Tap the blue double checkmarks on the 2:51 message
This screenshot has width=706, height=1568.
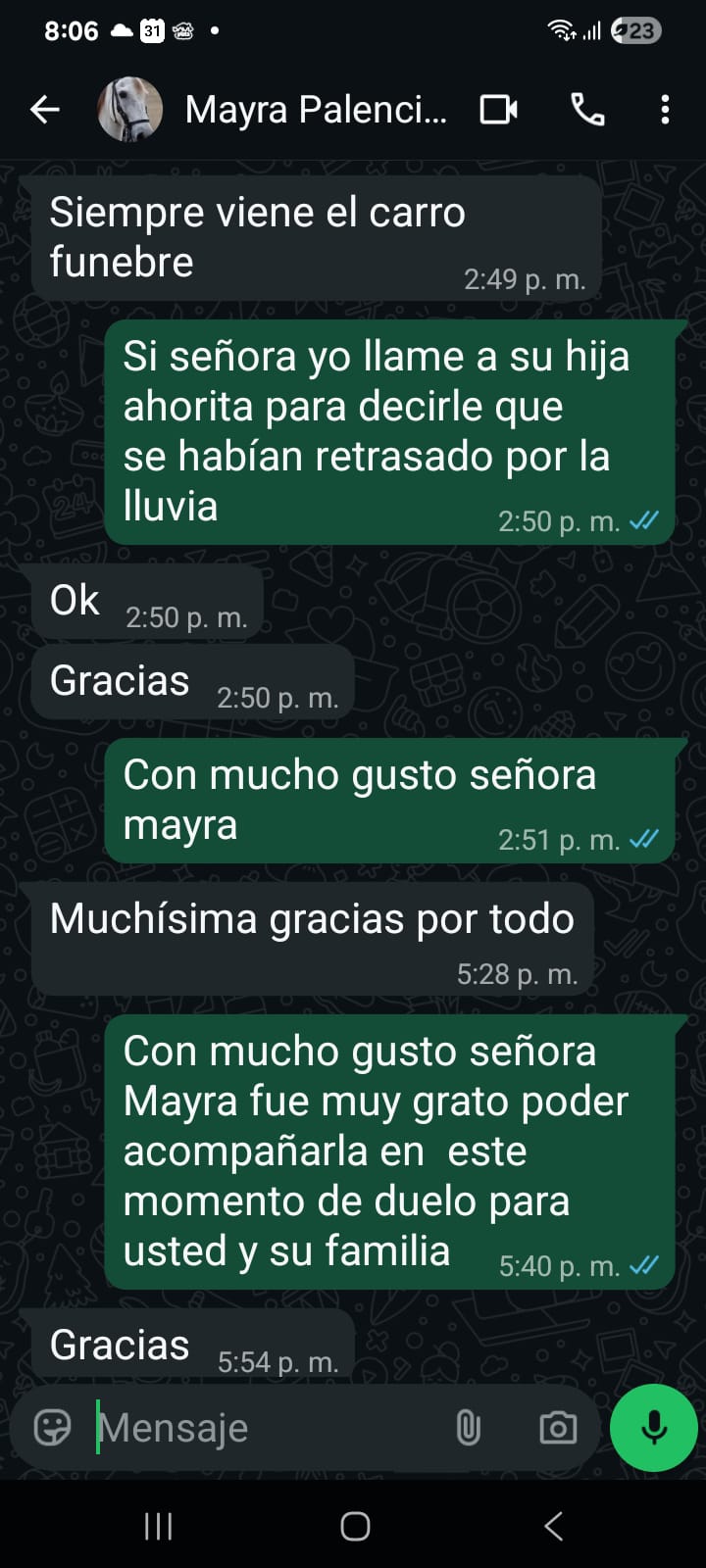pyautogui.click(x=644, y=840)
